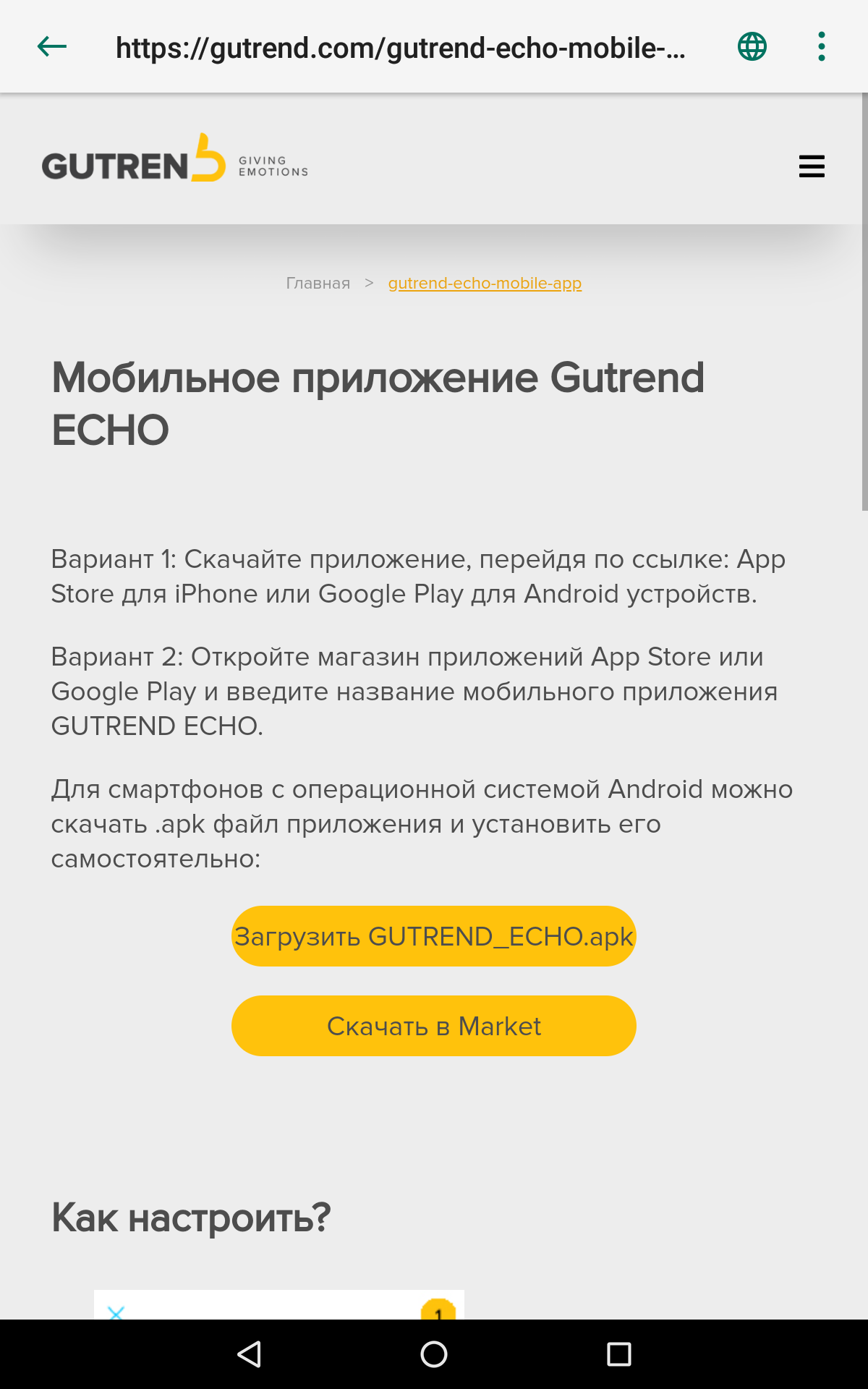868x1389 pixels.
Task: Open the Gutrend logo homepage
Action: pos(175,161)
